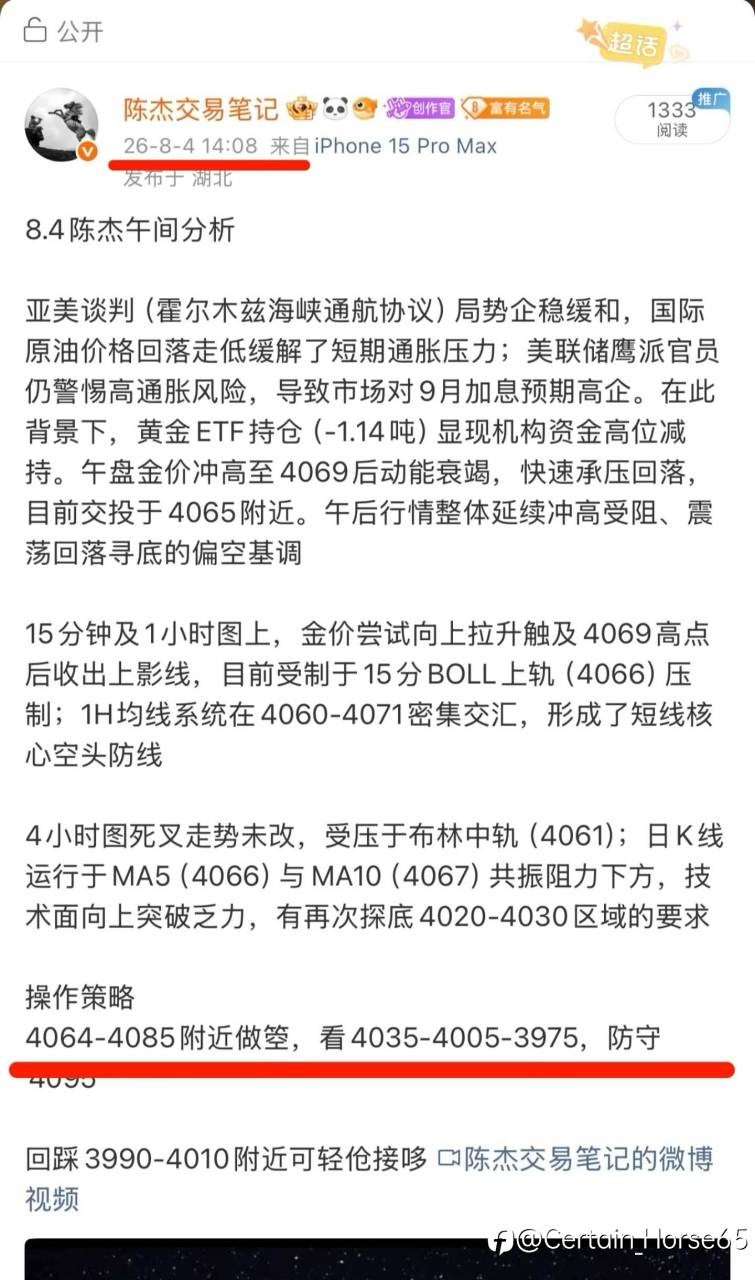The image size is (755, 1280).
Task: Tap the 创作官 creator badge
Action: [421, 108]
